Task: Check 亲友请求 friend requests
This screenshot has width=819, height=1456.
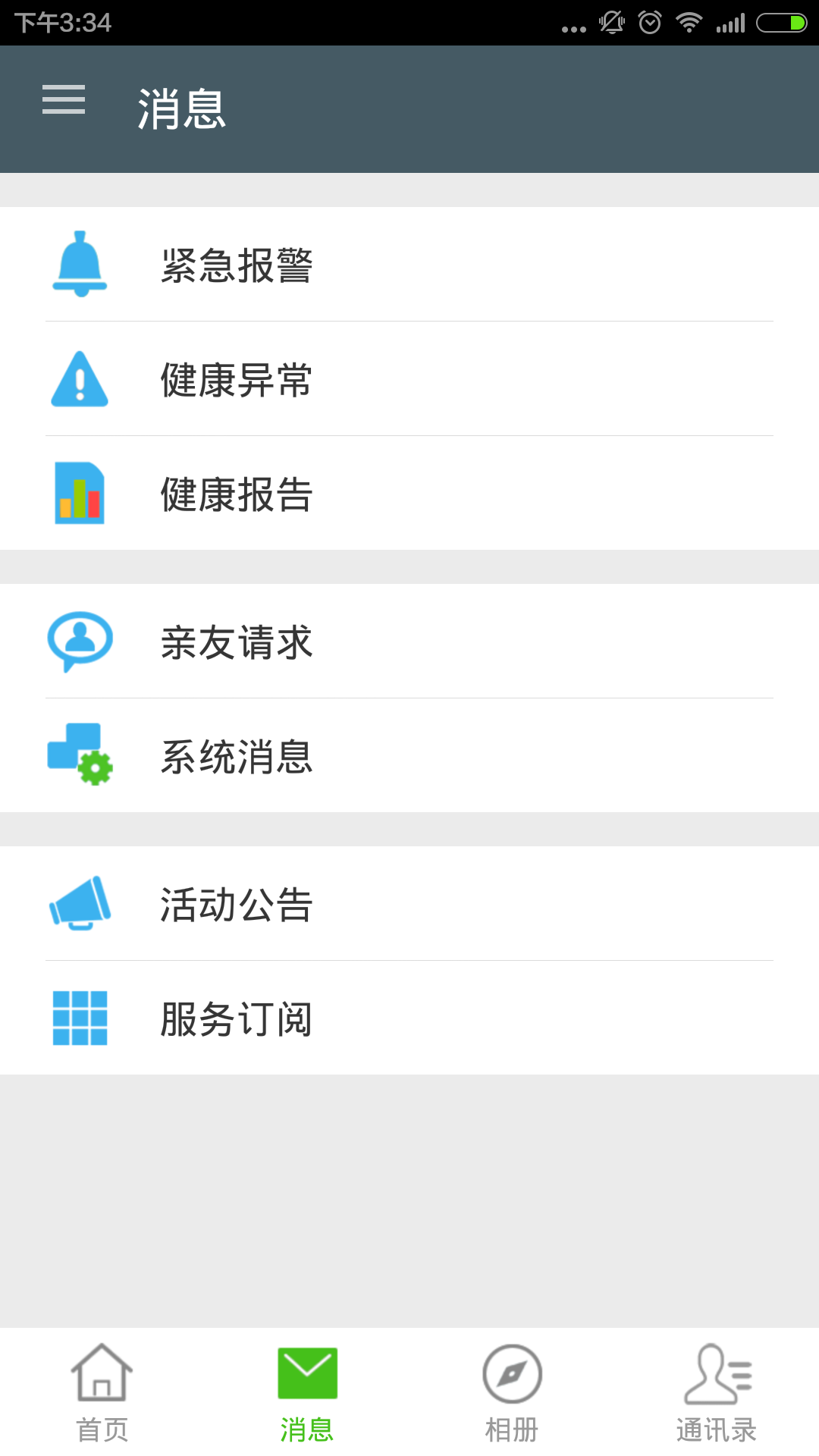Action: 409,642
